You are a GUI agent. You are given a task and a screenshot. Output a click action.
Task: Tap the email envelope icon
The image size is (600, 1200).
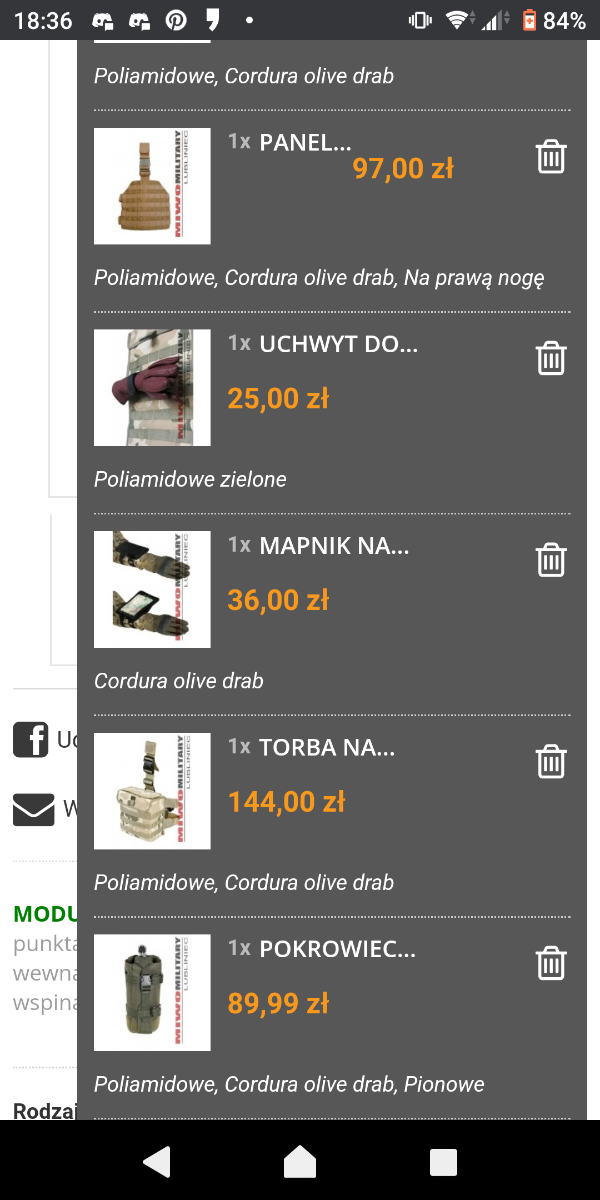(x=33, y=809)
